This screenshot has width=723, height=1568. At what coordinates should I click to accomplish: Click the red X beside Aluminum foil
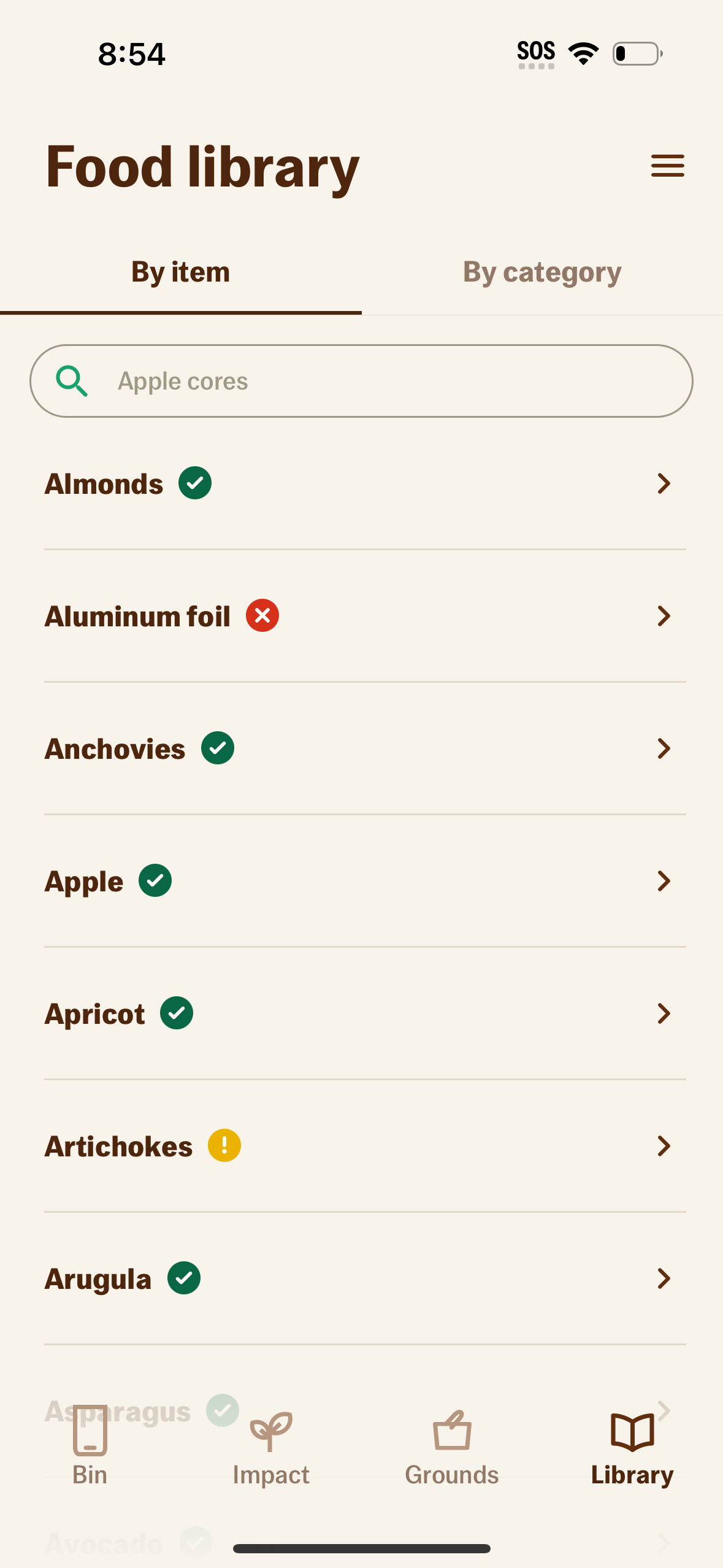pyautogui.click(x=262, y=615)
